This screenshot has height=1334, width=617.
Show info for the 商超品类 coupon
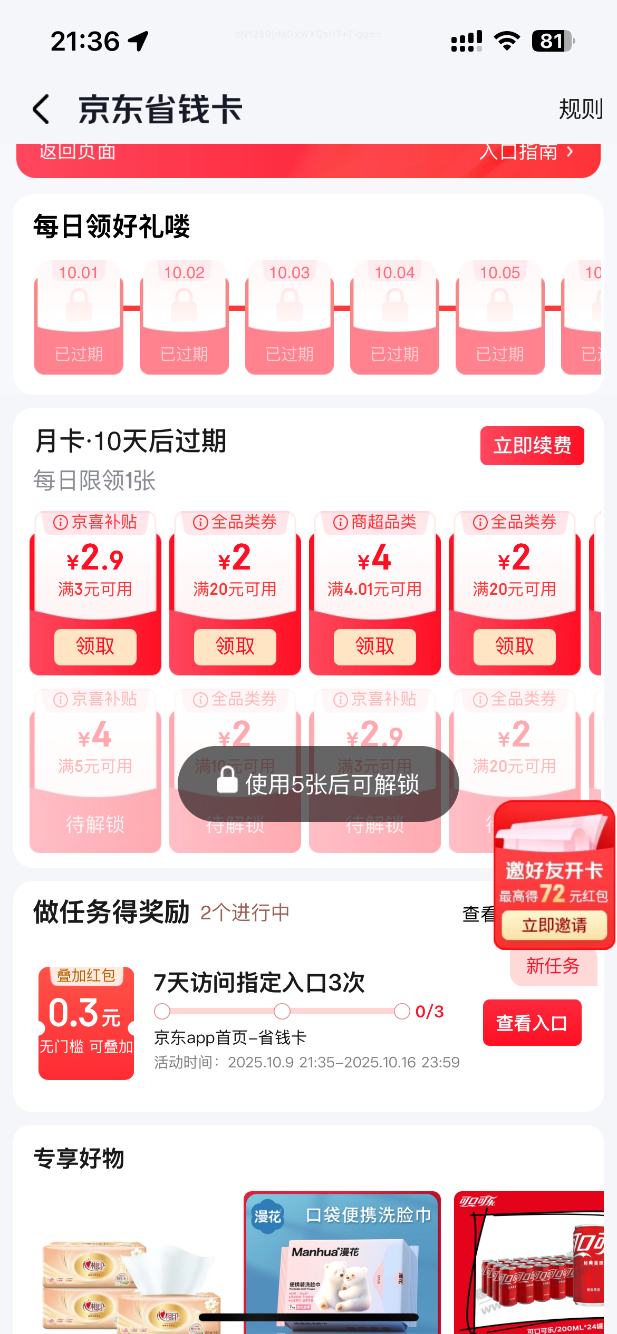point(340,522)
